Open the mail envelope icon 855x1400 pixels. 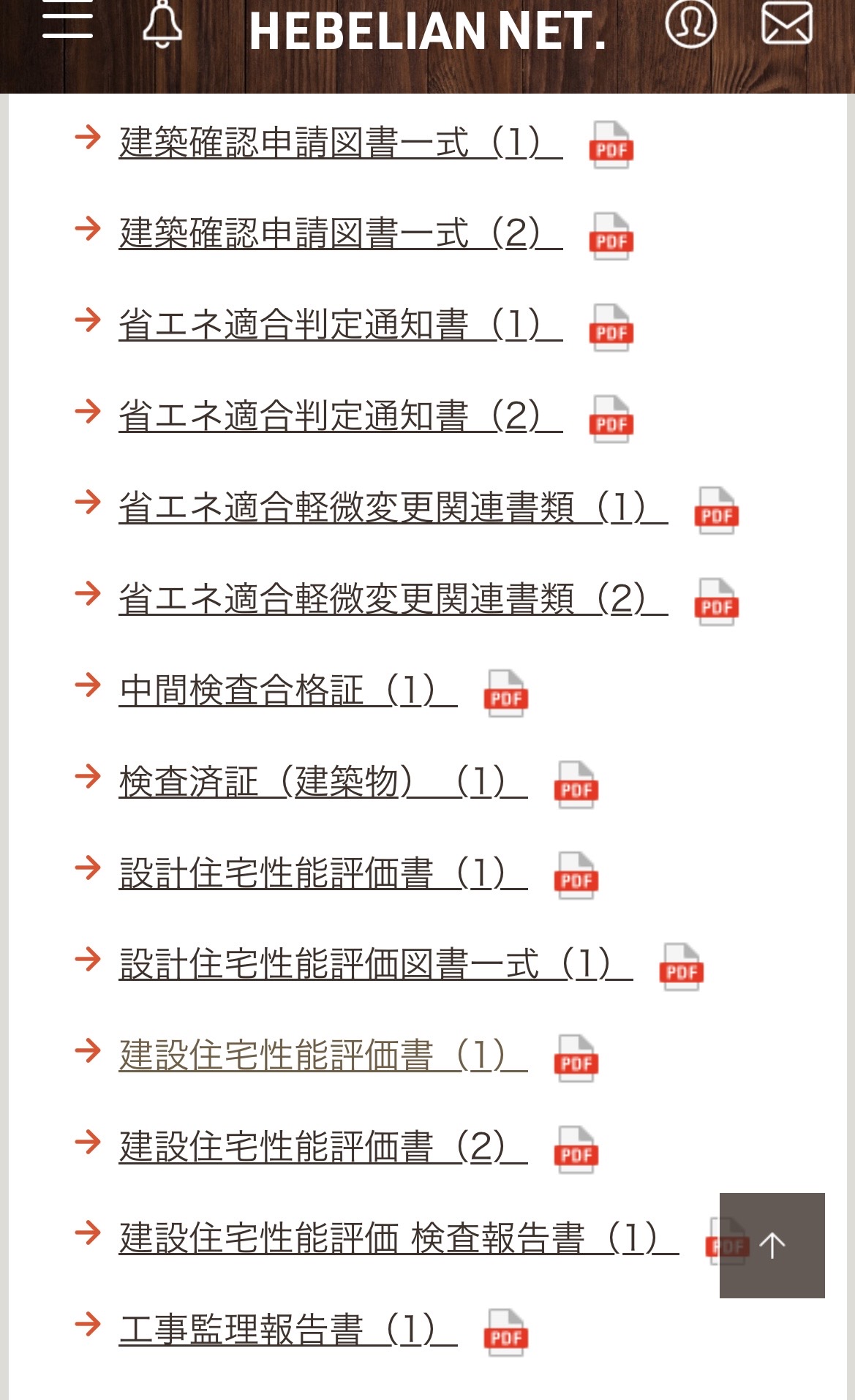(x=787, y=23)
